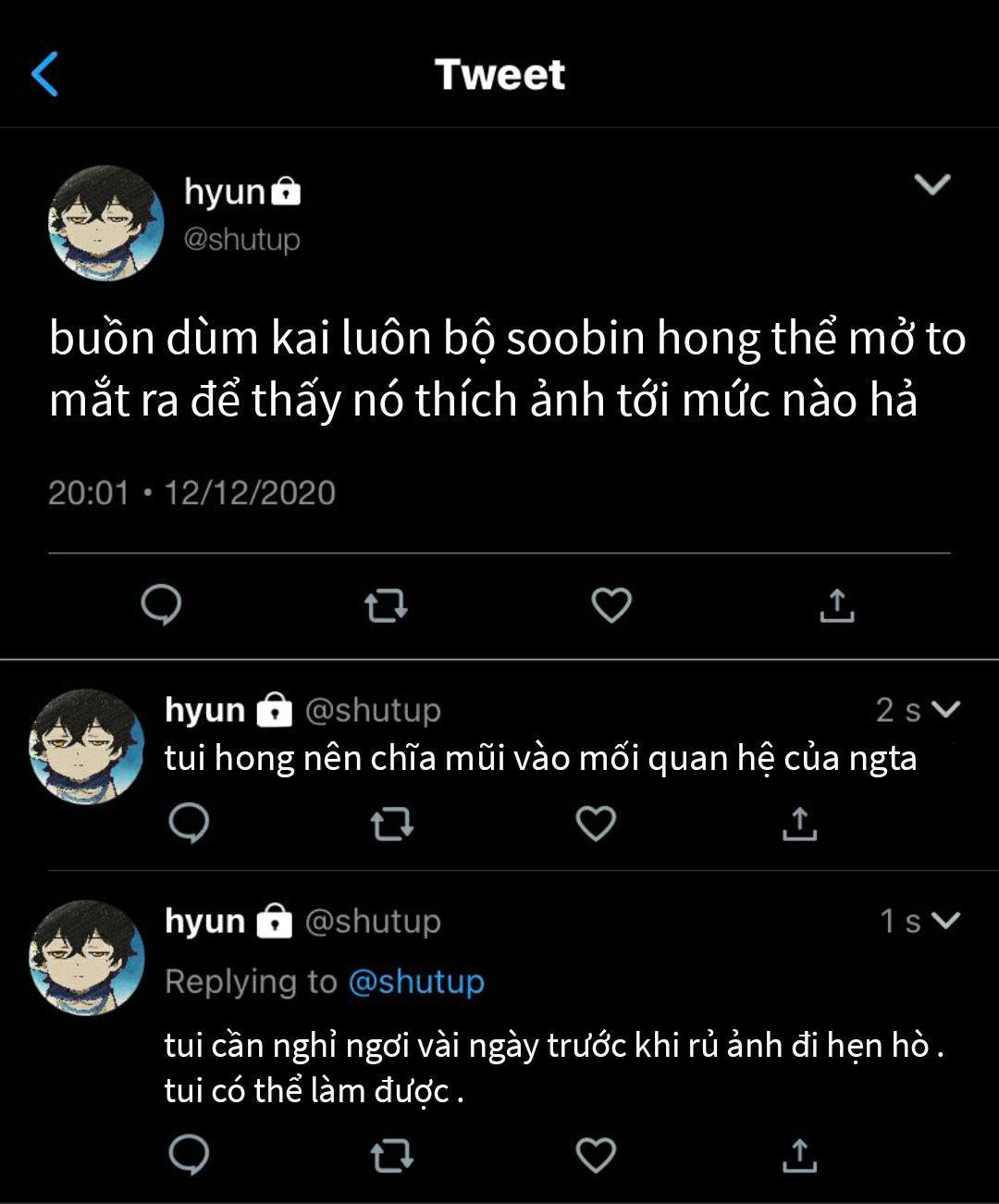Retweet the main tweet from 20:01
Viewport: 999px width, 1204px height.
pos(386,606)
